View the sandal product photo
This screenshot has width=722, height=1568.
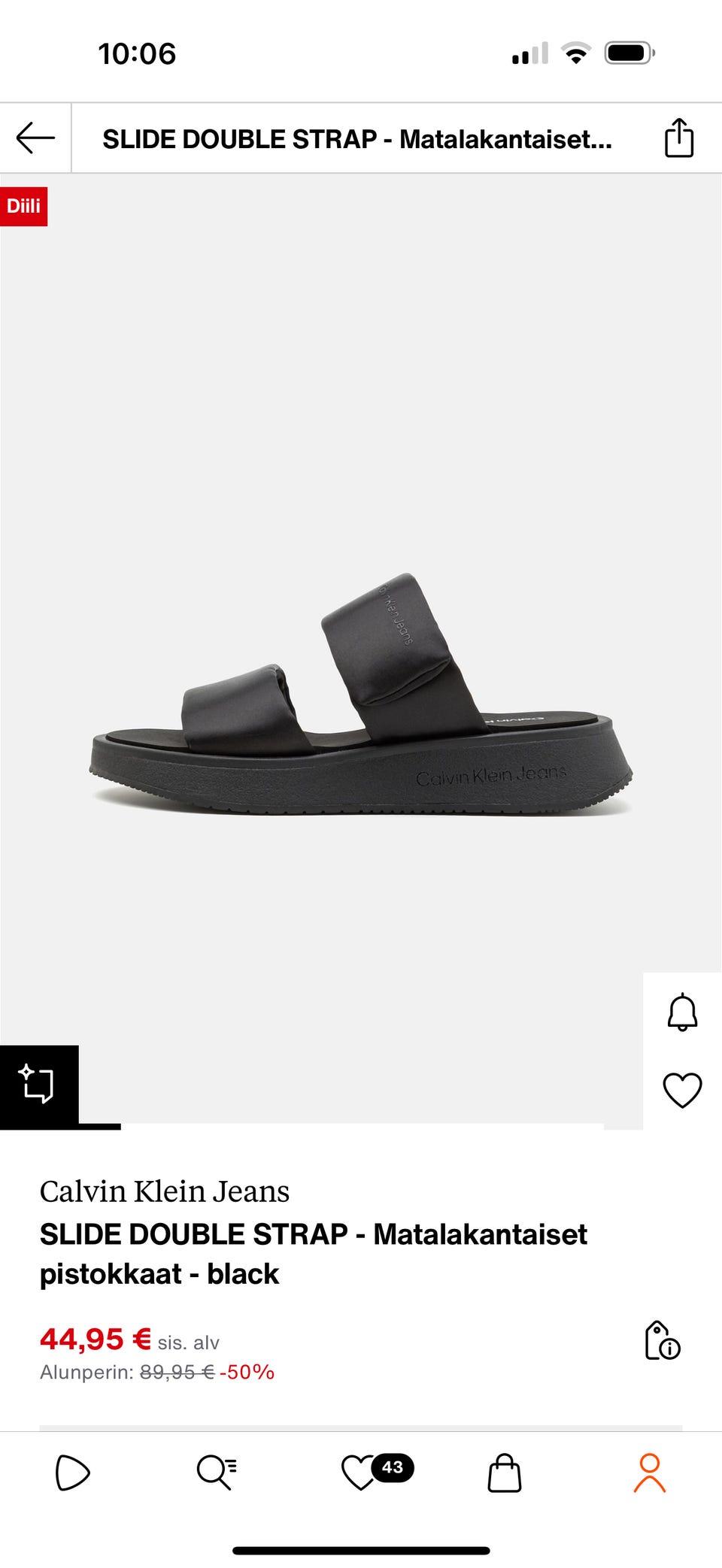[x=361, y=692]
